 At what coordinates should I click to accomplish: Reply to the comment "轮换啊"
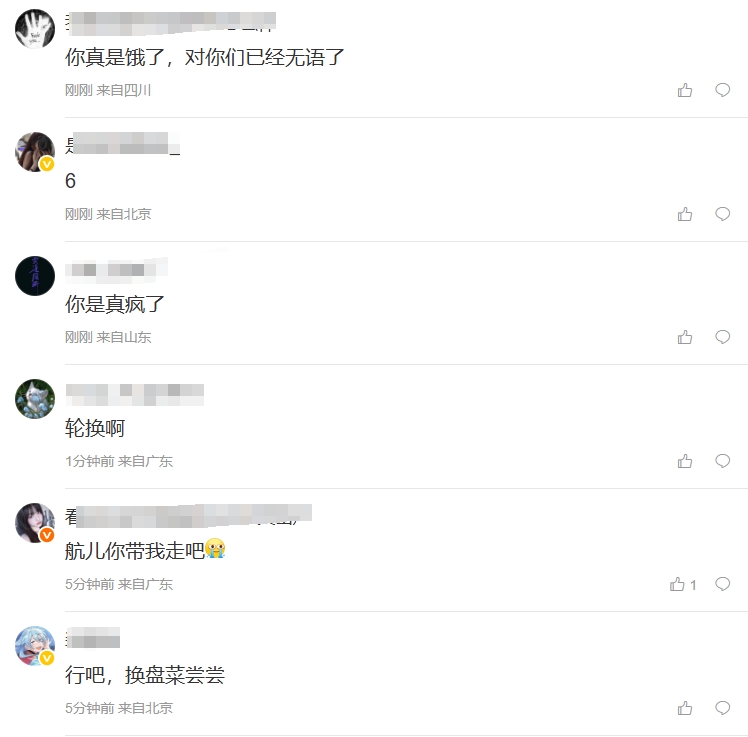pyautogui.click(x=722, y=461)
